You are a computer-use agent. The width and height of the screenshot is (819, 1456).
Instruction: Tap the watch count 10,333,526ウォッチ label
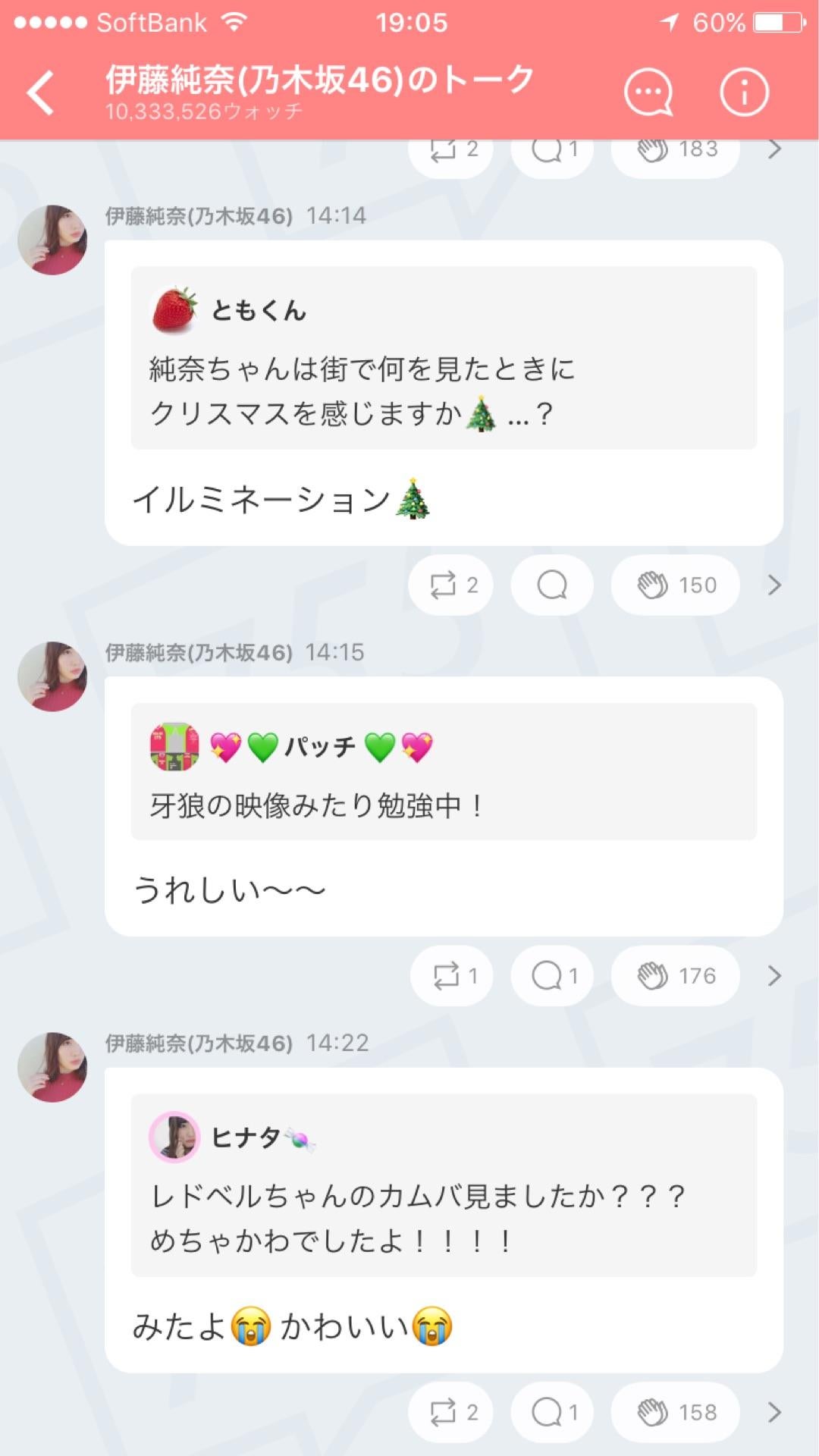(205, 111)
